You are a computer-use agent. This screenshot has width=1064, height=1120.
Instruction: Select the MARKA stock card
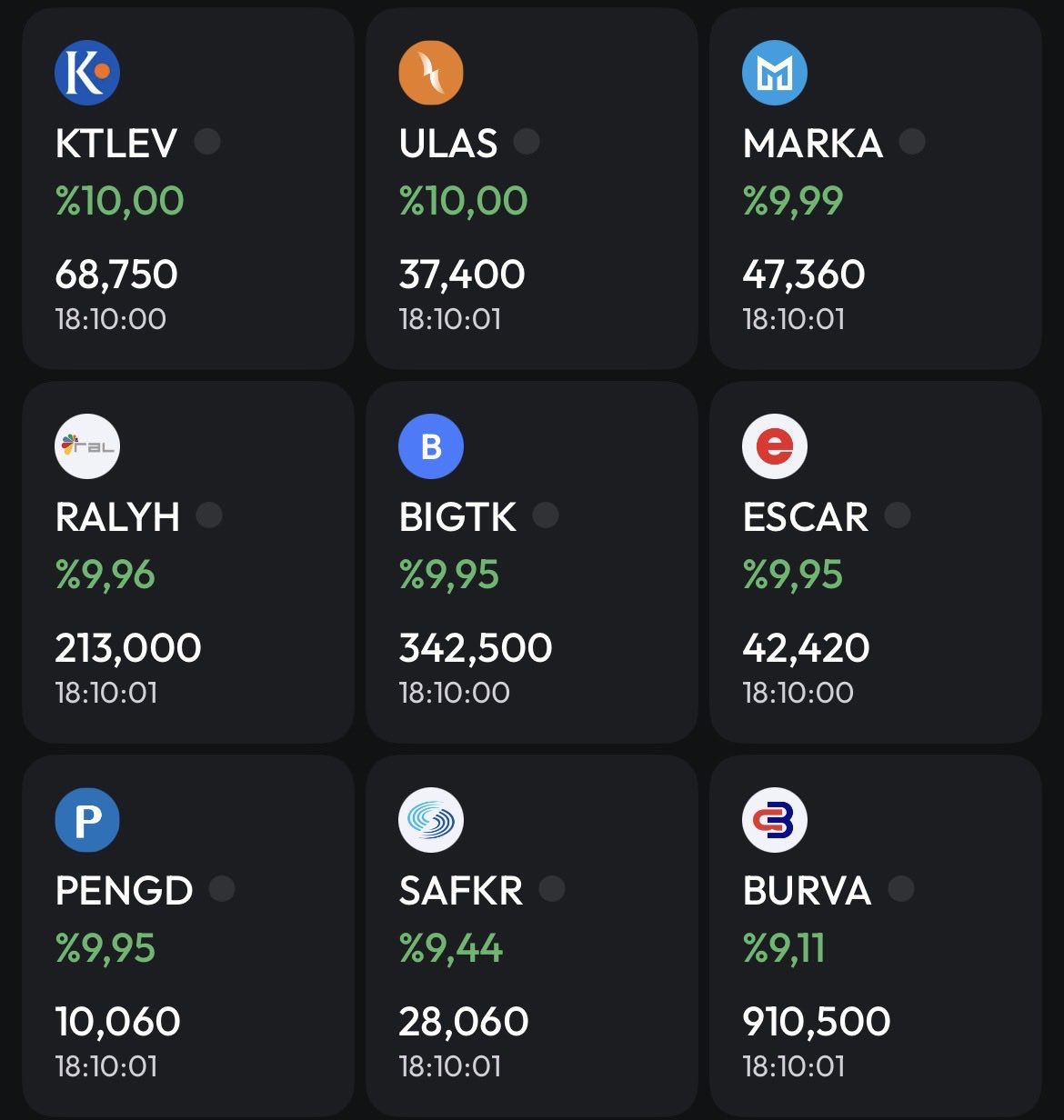(875, 189)
